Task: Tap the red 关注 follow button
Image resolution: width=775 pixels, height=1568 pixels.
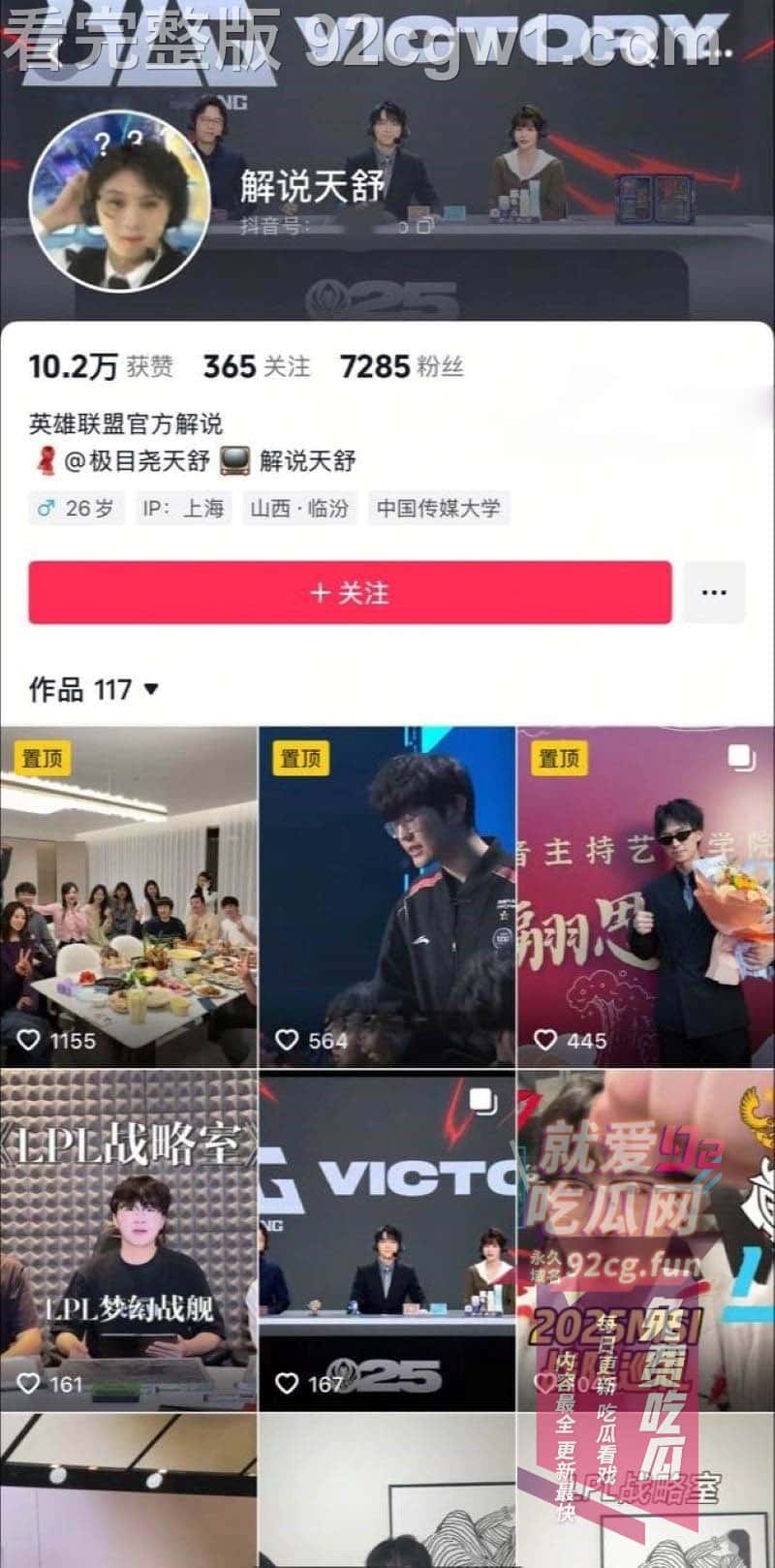Action: 350,592
